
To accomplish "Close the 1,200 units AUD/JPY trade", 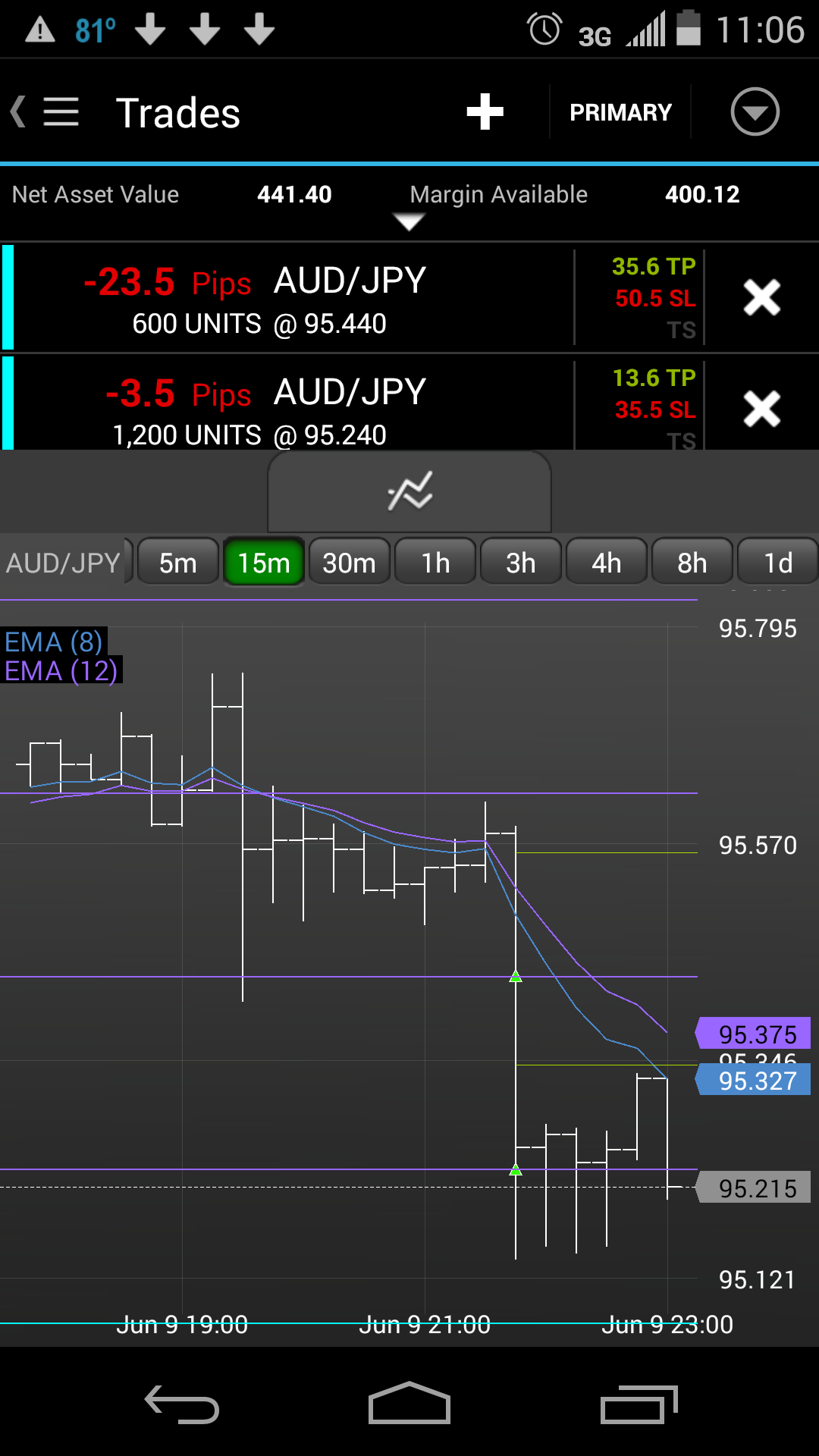I will [x=761, y=409].
